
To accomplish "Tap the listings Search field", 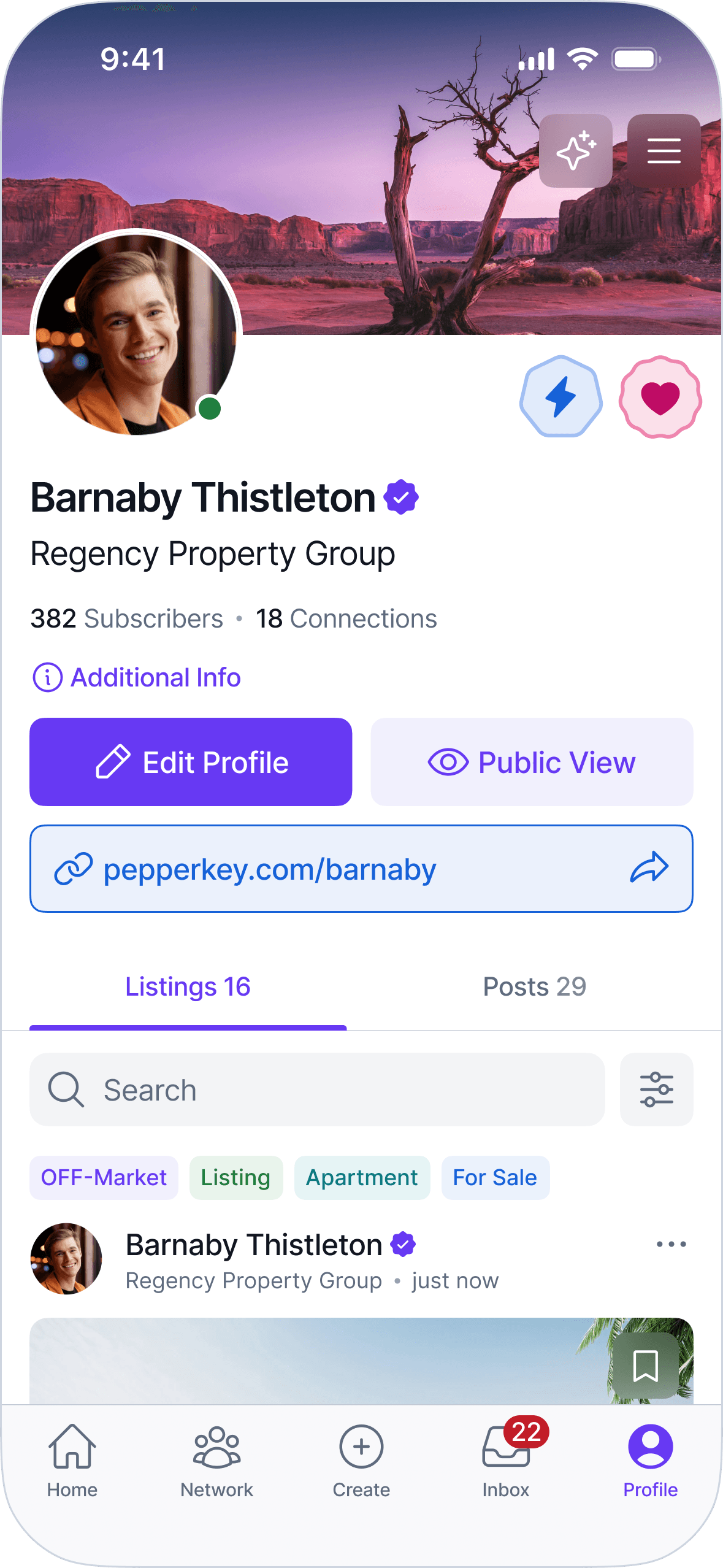I will click(317, 1090).
